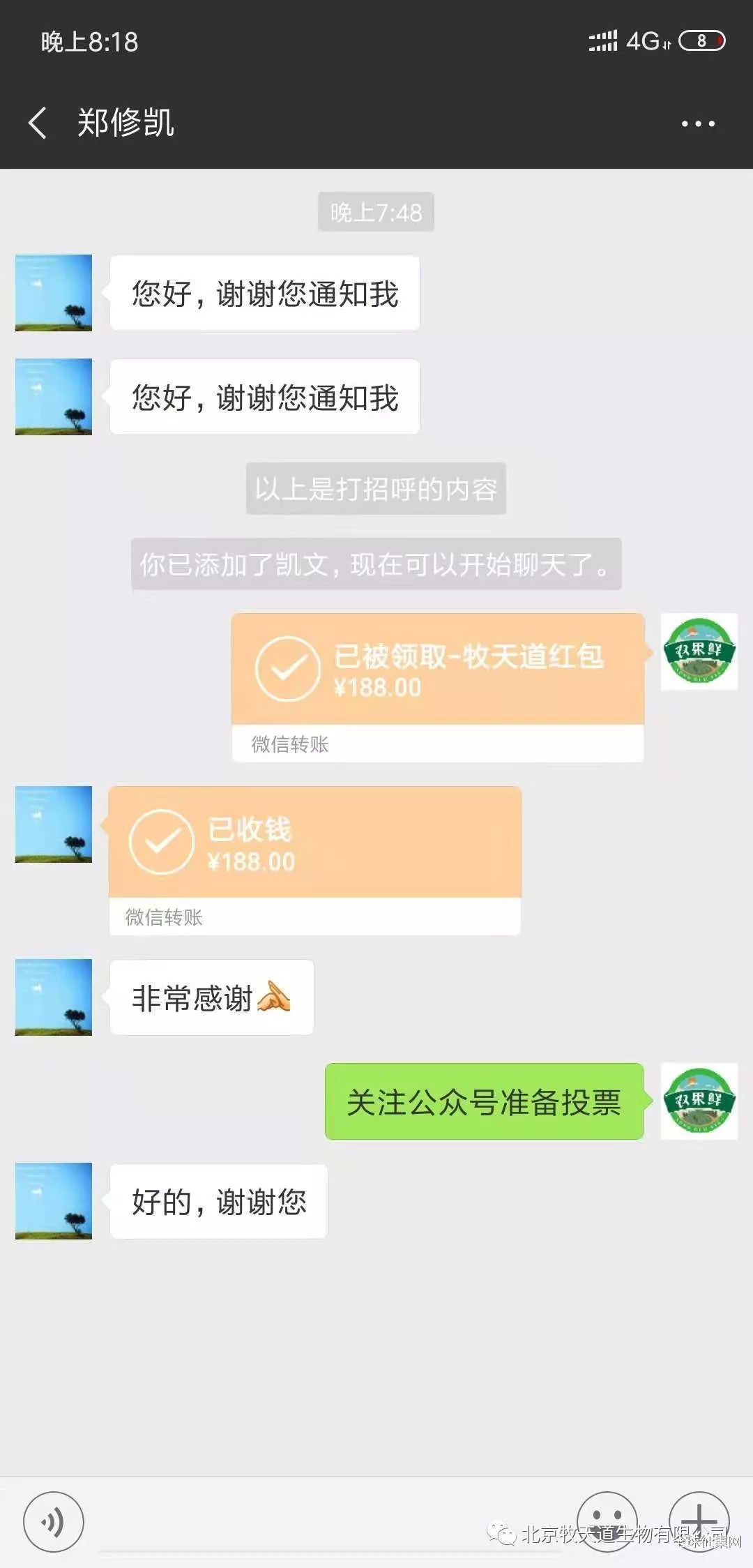Focus the message text input field
Image resolution: width=753 pixels, height=1568 pixels.
pyautogui.click(x=328, y=1521)
